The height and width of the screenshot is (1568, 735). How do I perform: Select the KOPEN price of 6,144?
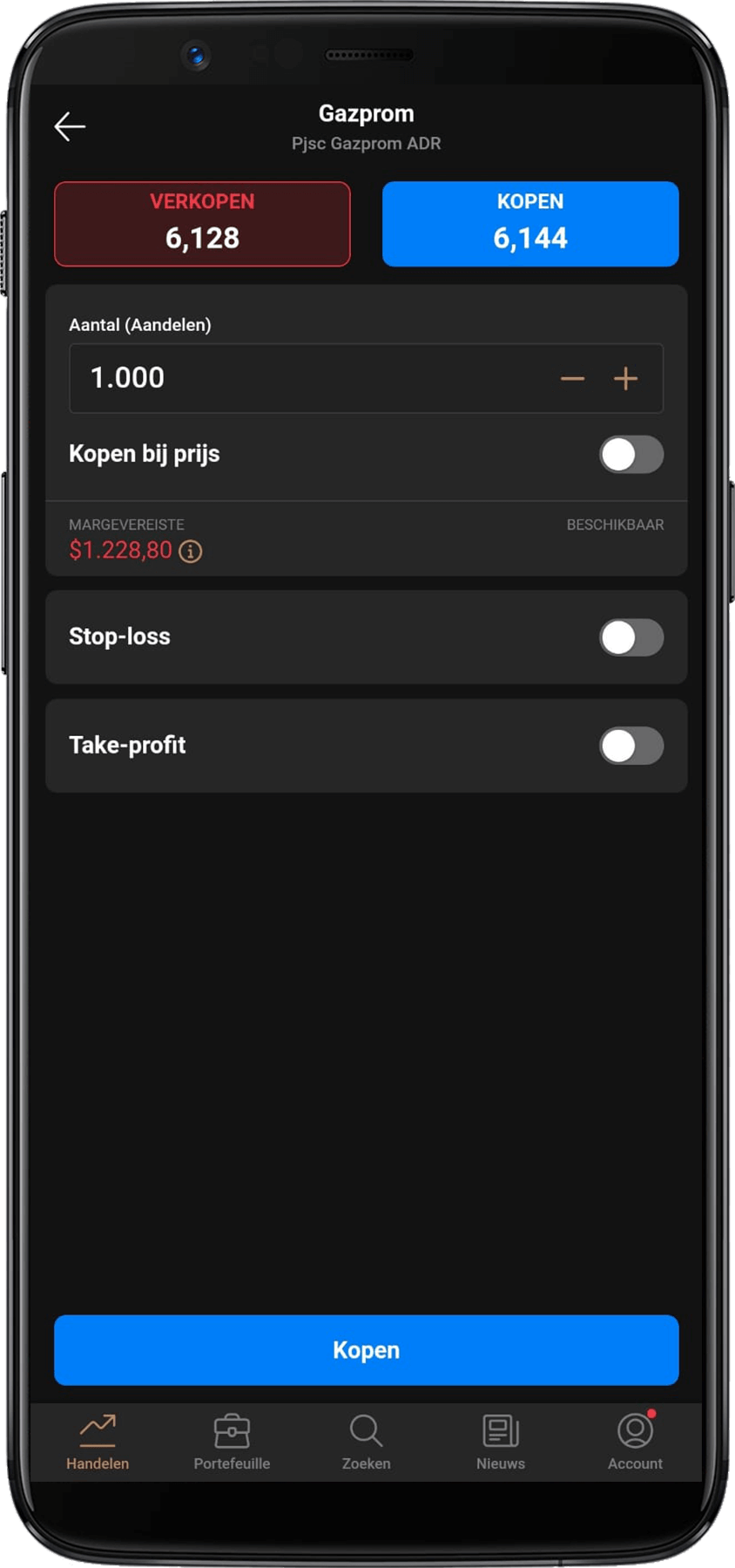pos(529,224)
